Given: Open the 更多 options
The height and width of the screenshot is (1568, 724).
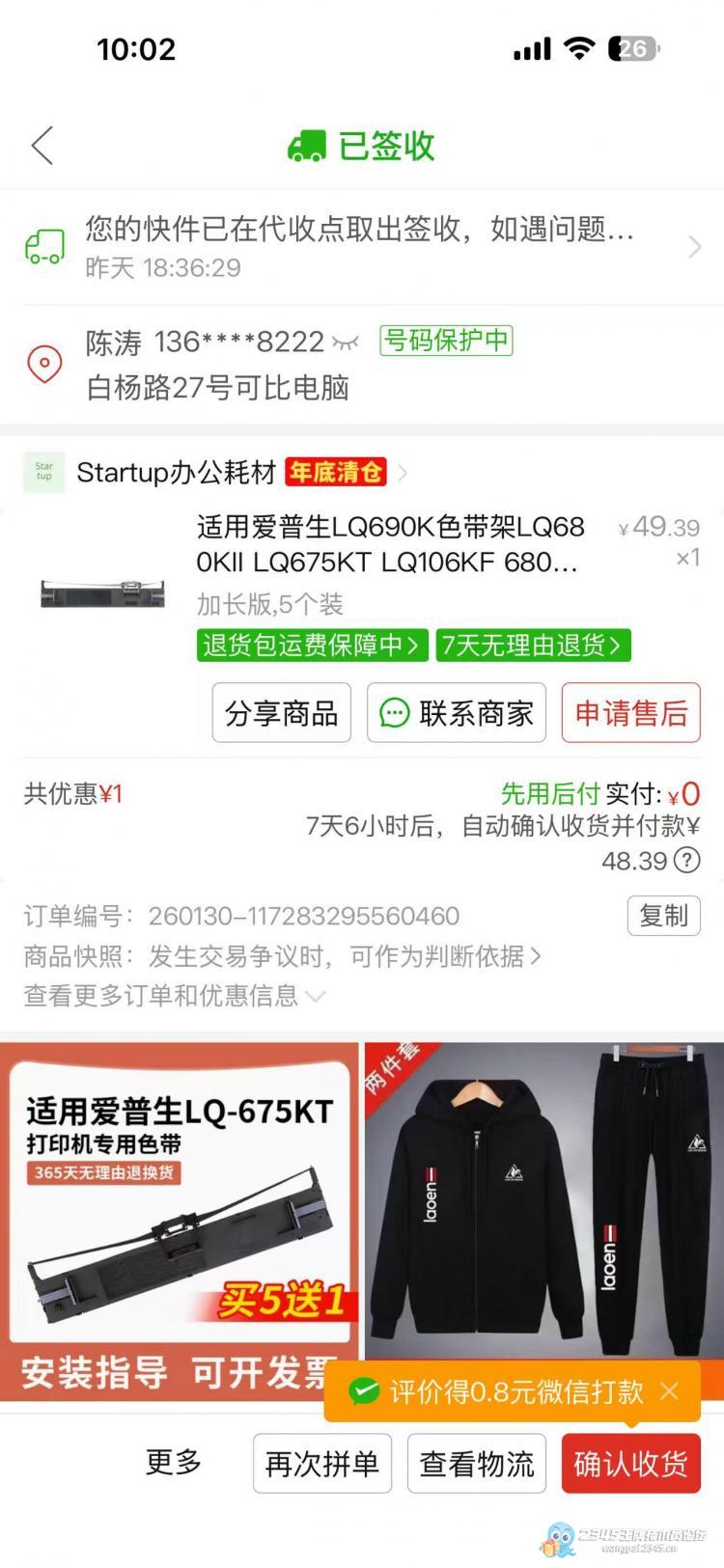Looking at the screenshot, I should click(x=173, y=1463).
